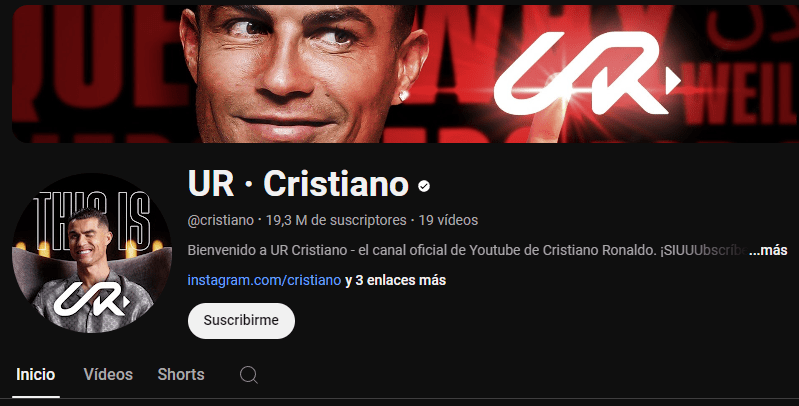Open the instagram.com/cristiano link
Screen dimensions: 799x406
pos(264,280)
